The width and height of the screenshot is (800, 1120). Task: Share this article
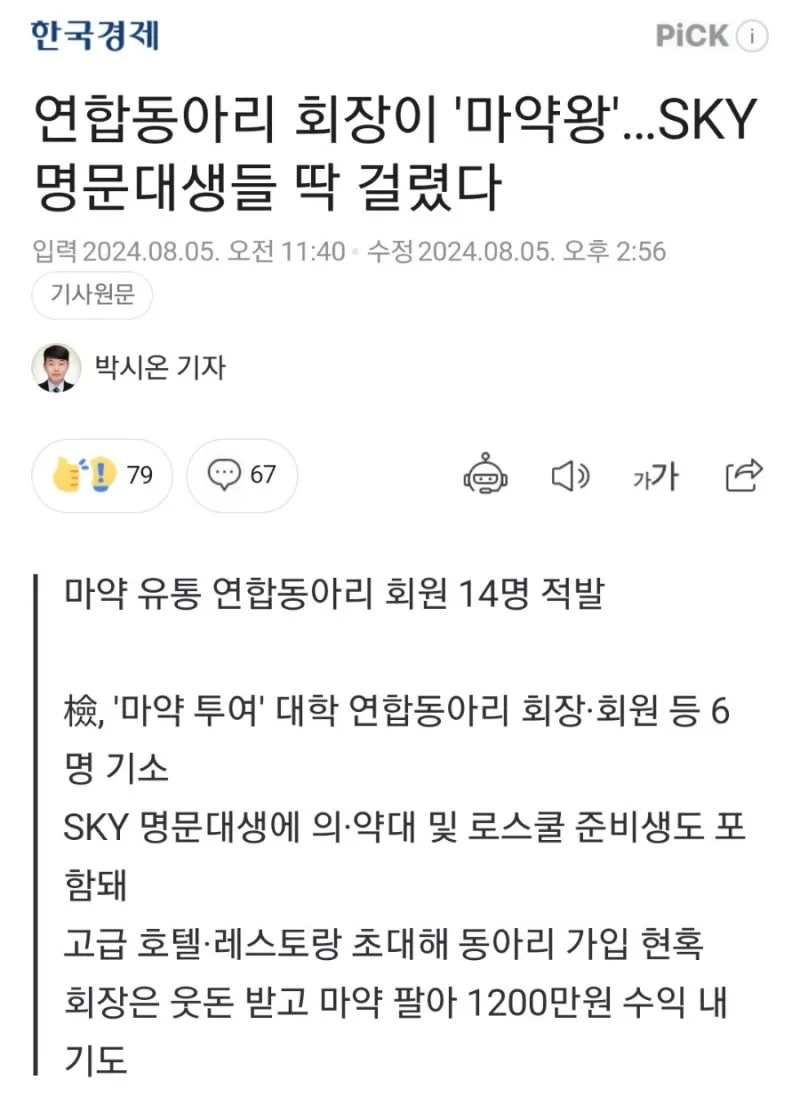point(744,475)
